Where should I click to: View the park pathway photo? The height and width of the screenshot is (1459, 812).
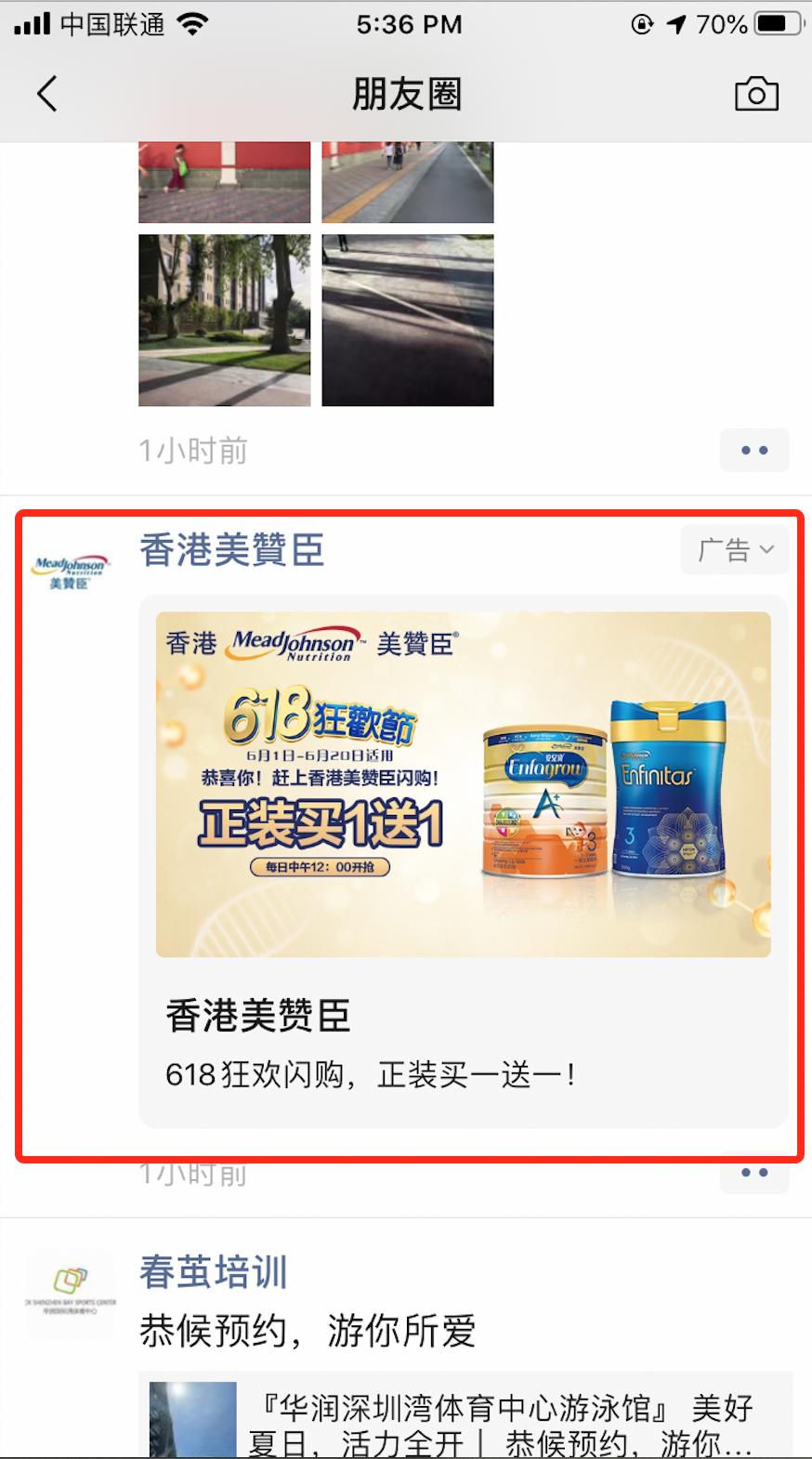tap(407, 182)
